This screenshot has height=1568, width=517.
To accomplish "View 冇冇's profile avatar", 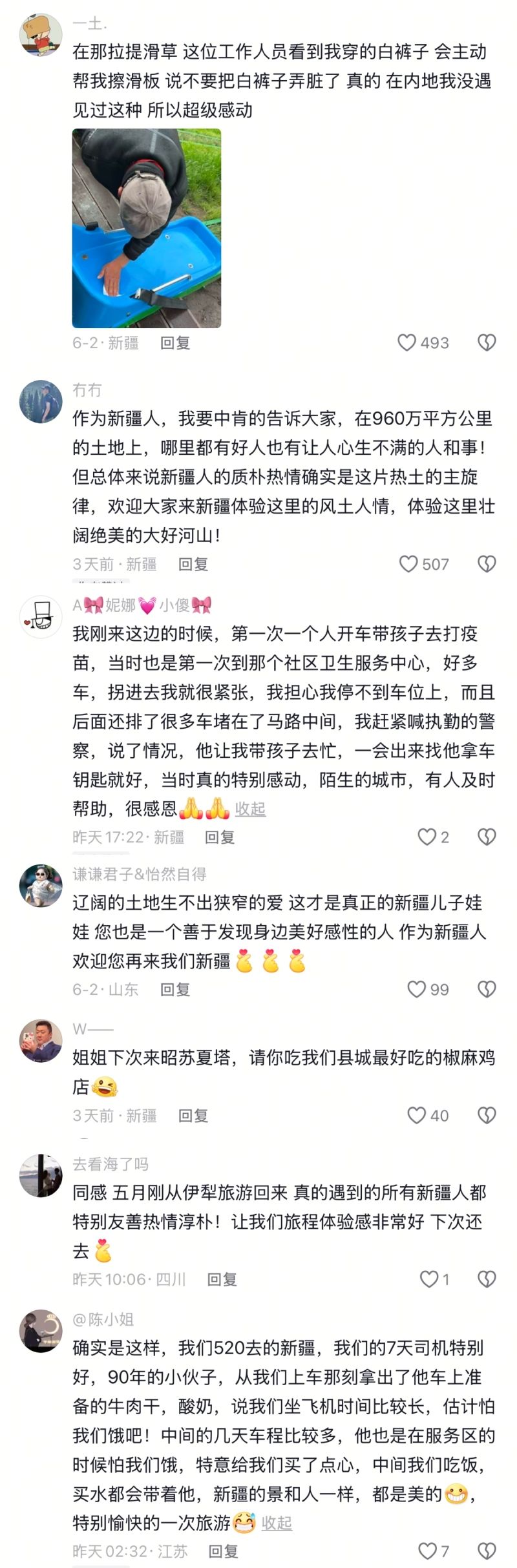I will click(41, 401).
